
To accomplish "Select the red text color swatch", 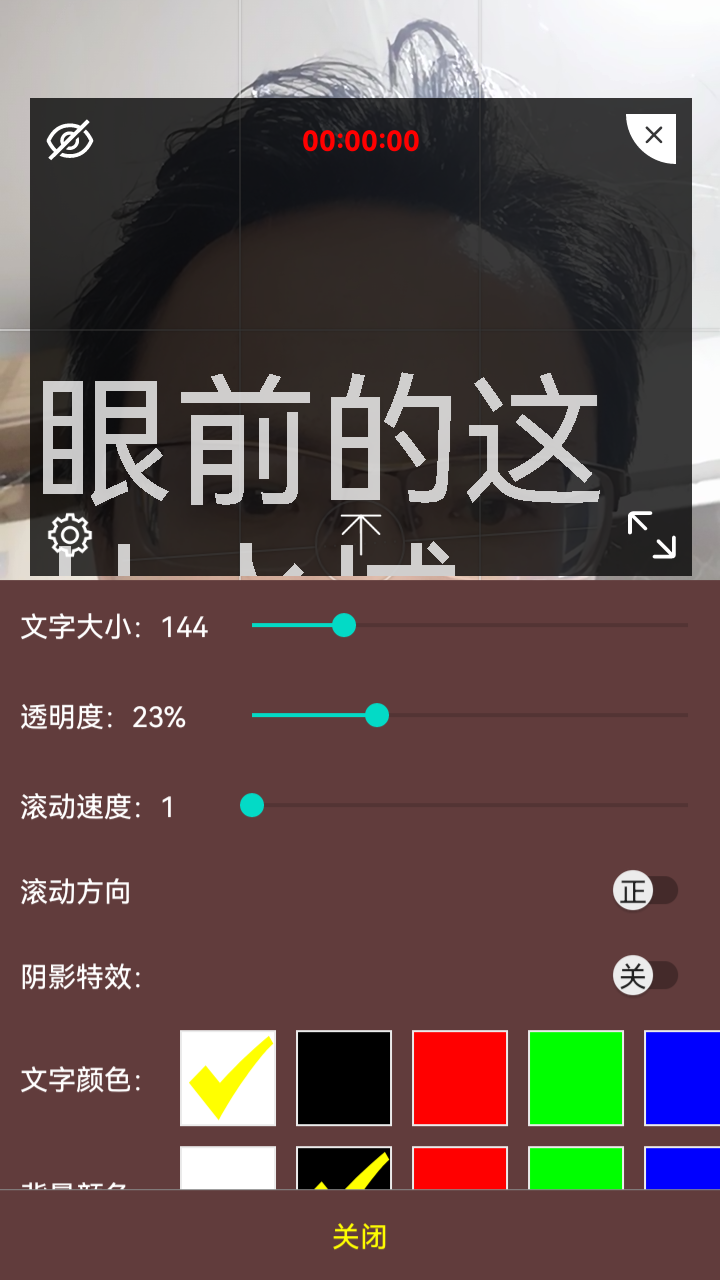I will point(459,1077).
